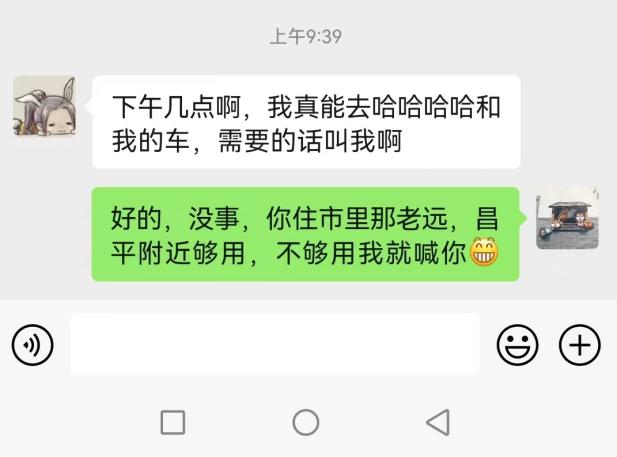The width and height of the screenshot is (617, 457).
Task: Open the emoji sticker panel
Action: pyautogui.click(x=517, y=346)
